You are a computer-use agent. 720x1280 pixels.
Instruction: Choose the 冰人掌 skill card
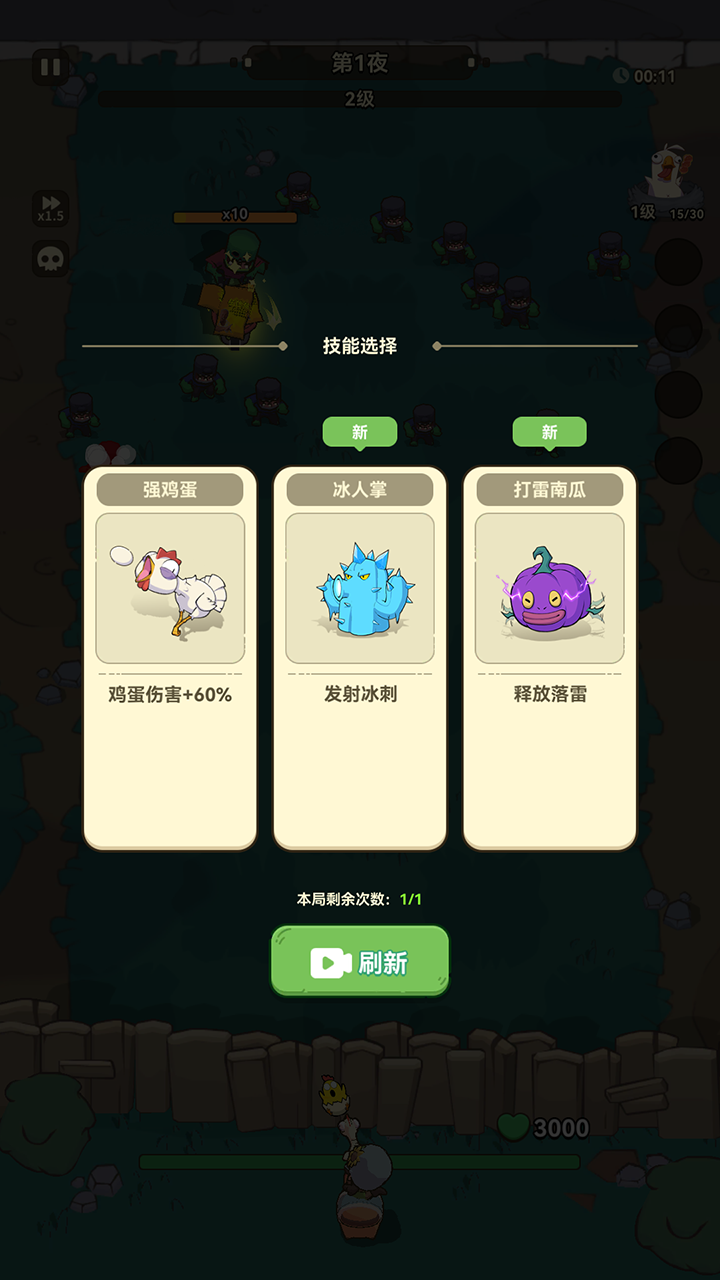360,658
